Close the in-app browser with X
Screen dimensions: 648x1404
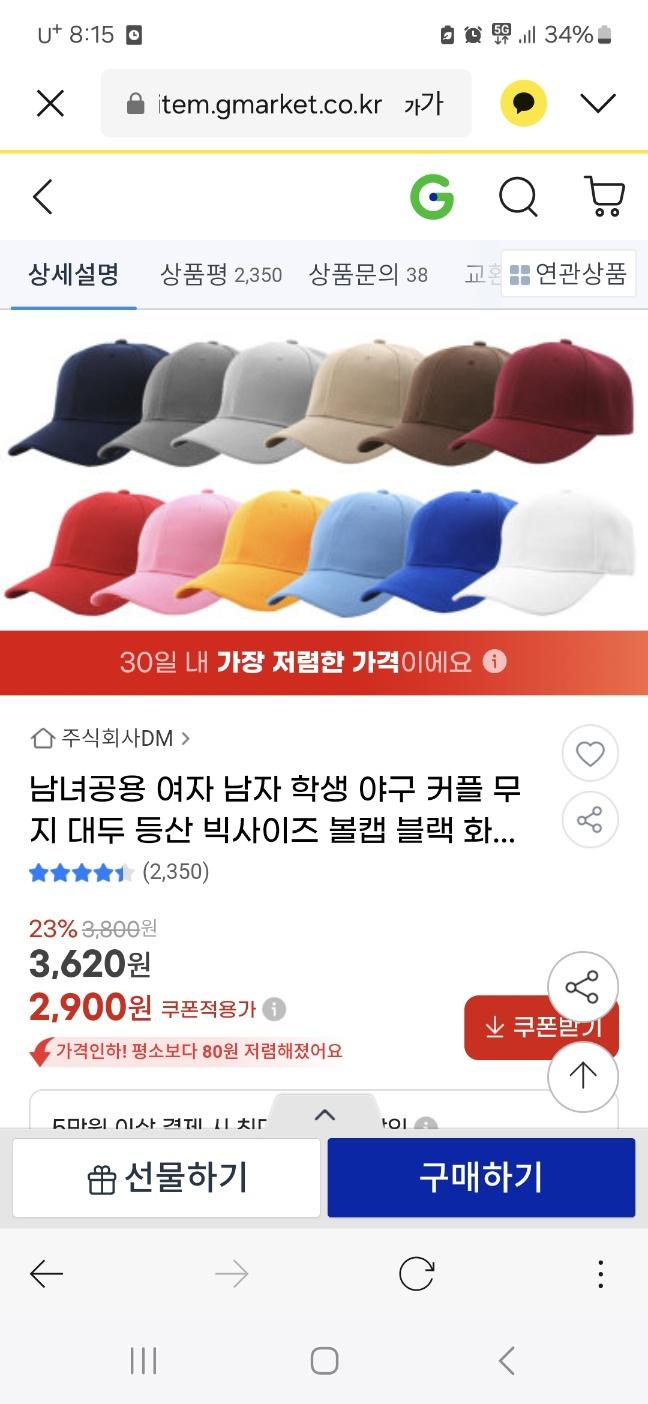click(x=50, y=103)
